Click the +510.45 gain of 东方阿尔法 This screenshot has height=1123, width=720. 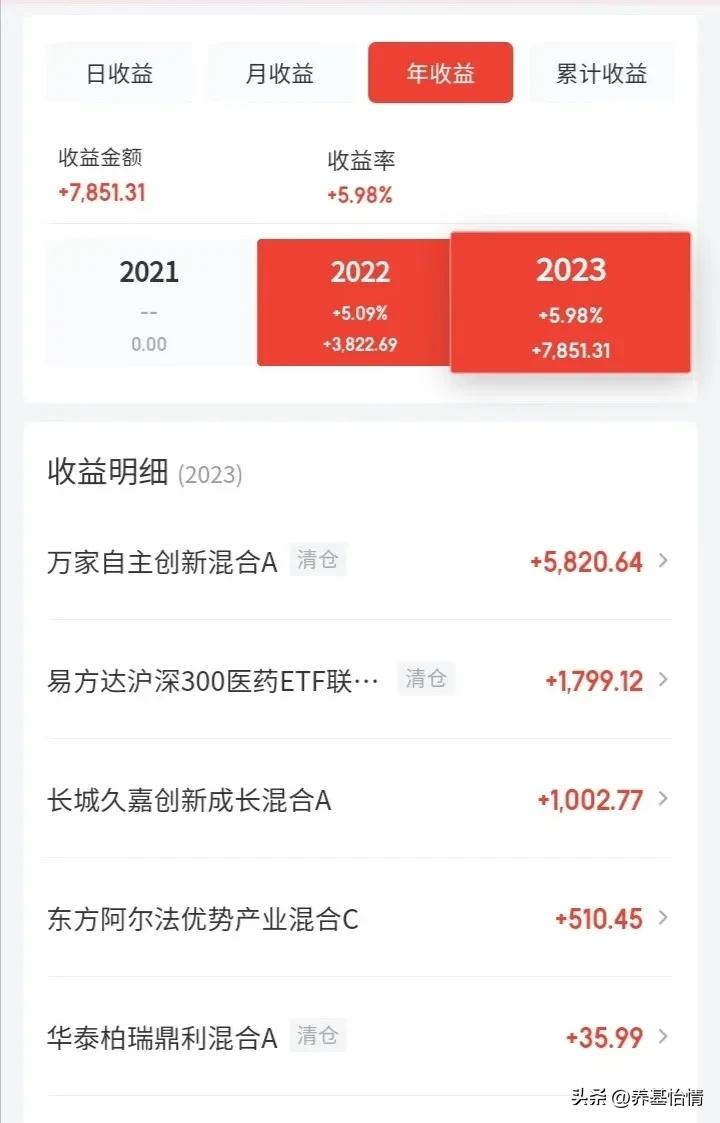(598, 919)
